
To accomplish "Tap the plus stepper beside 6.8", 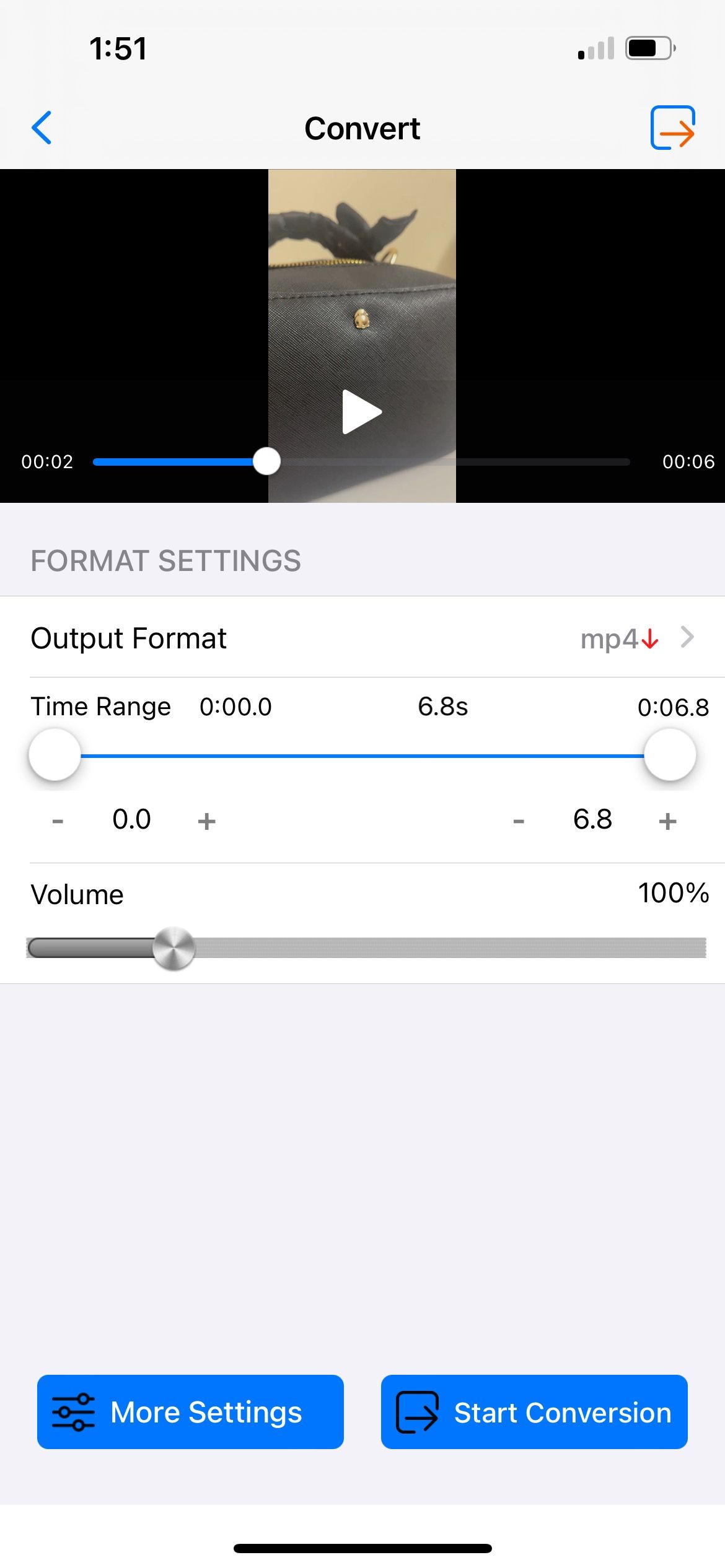I will coord(668,821).
